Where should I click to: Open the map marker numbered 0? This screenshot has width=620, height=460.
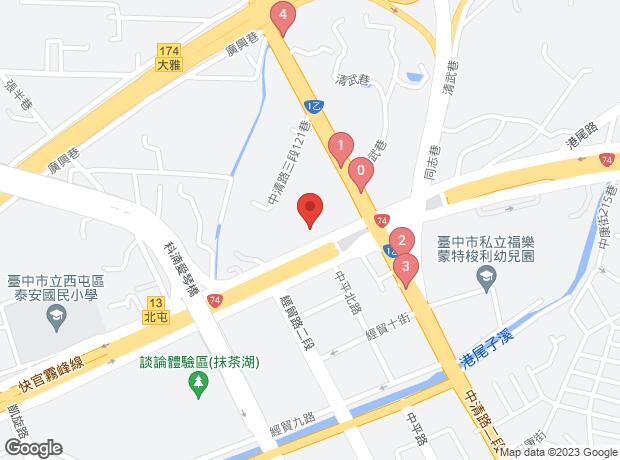361,172
